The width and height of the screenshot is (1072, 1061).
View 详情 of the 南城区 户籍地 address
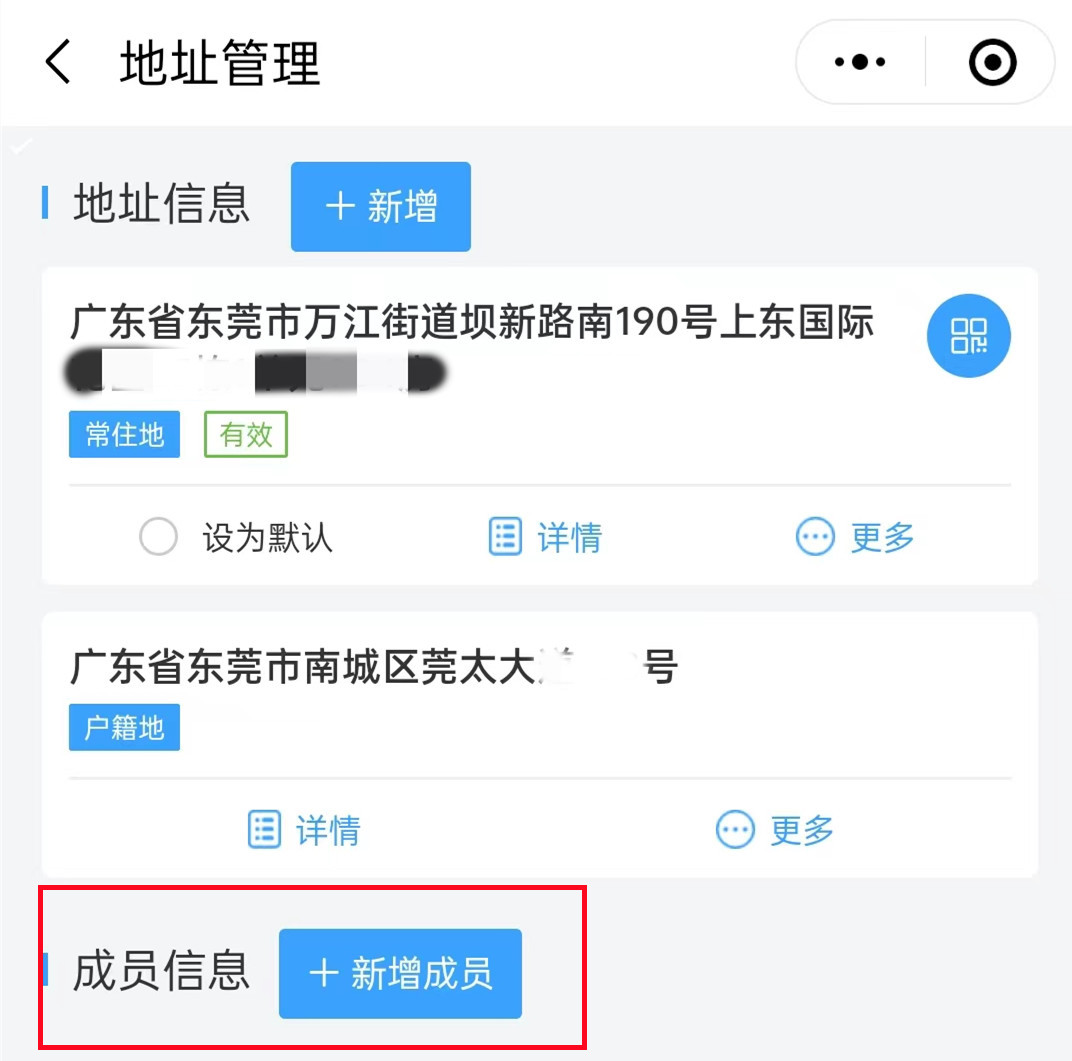pos(304,830)
